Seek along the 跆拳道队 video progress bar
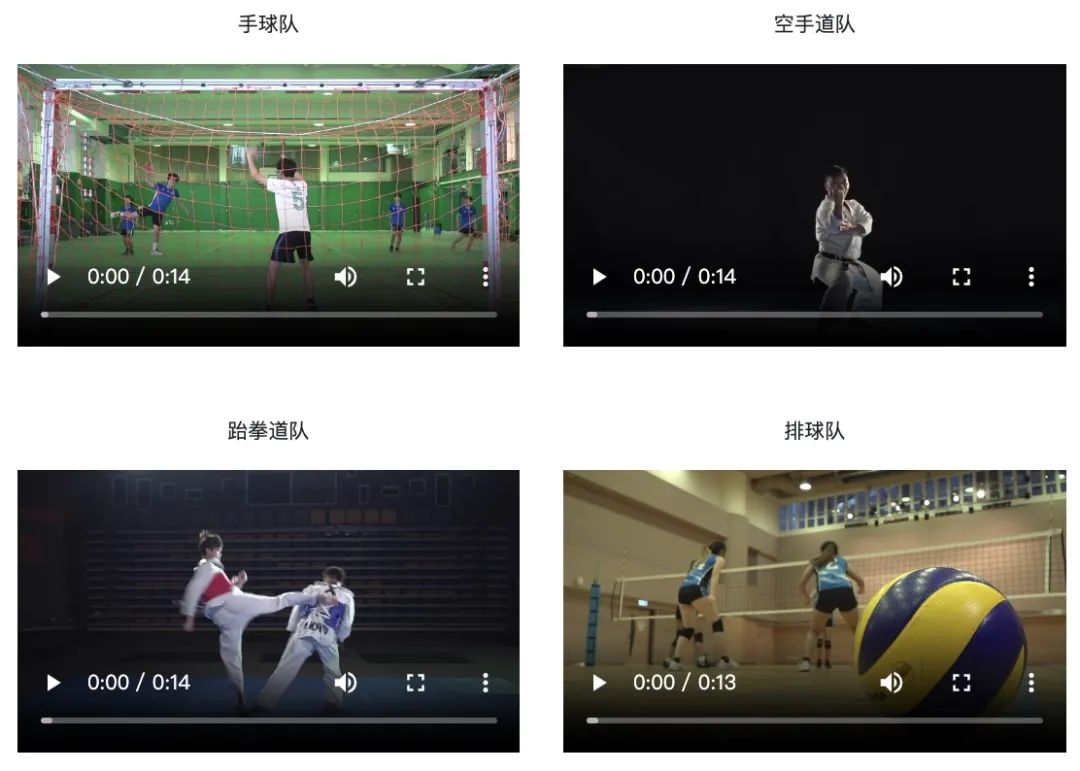1080x771 pixels. 268,720
